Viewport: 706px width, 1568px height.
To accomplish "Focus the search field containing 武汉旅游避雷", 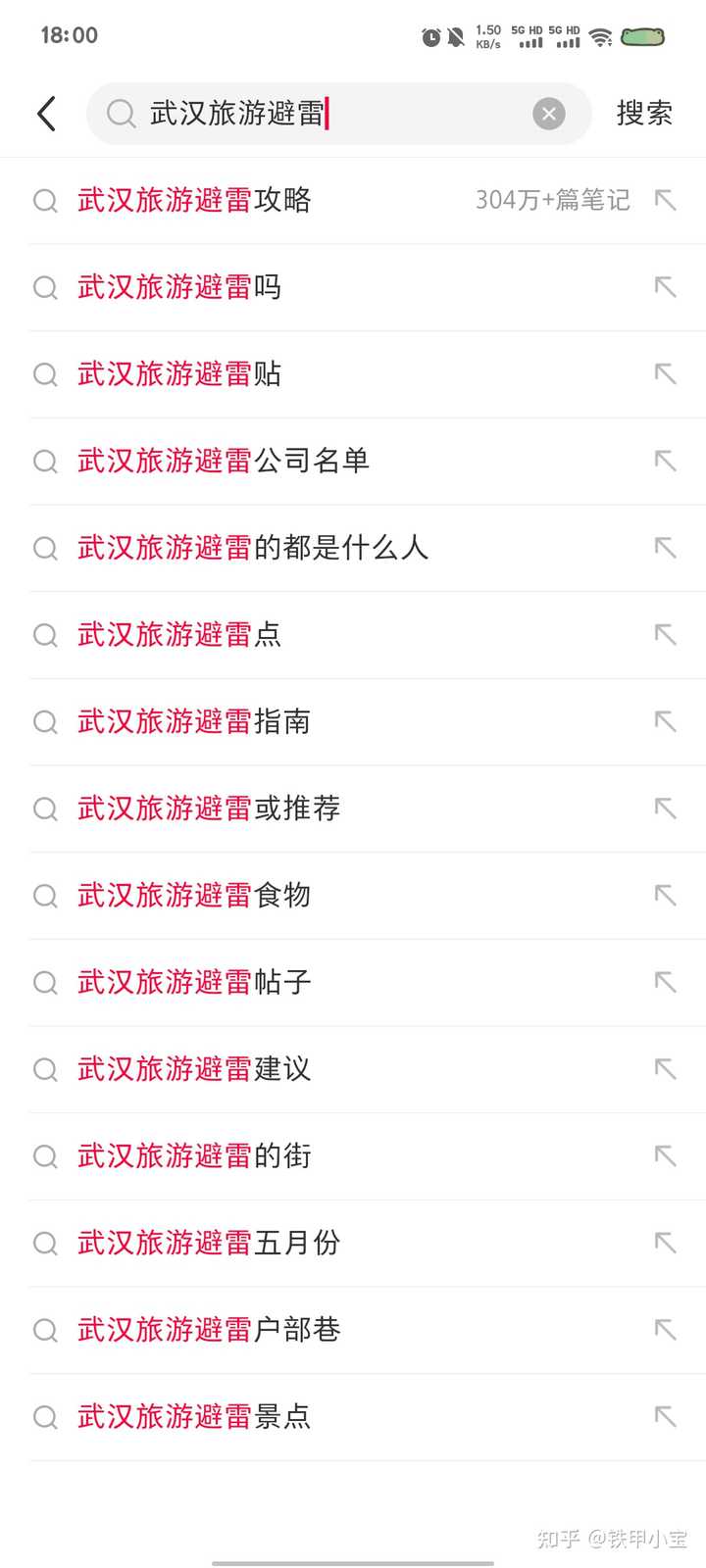I will (x=338, y=114).
